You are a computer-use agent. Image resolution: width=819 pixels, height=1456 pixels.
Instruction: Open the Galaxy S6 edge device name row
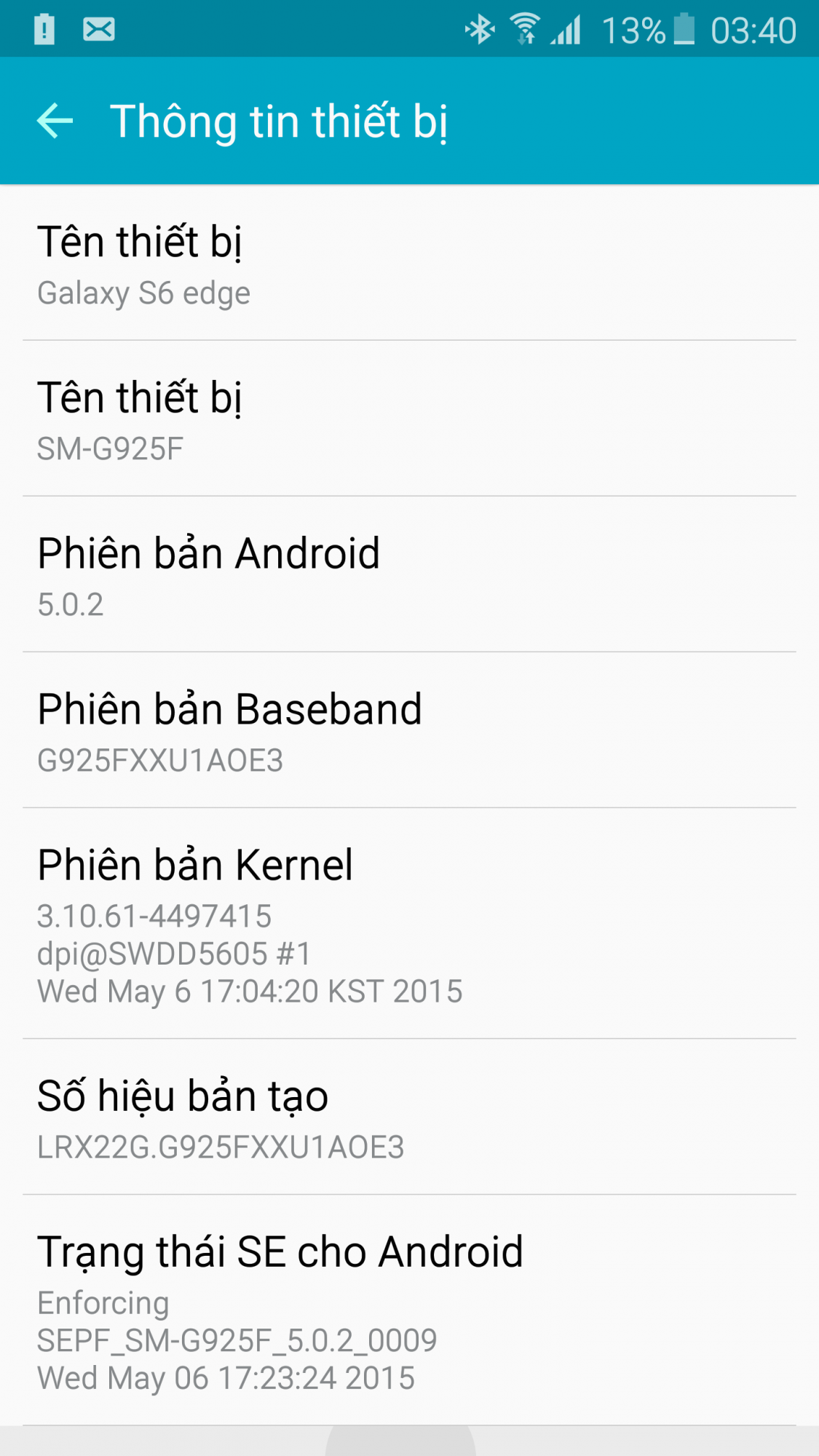pos(408,264)
